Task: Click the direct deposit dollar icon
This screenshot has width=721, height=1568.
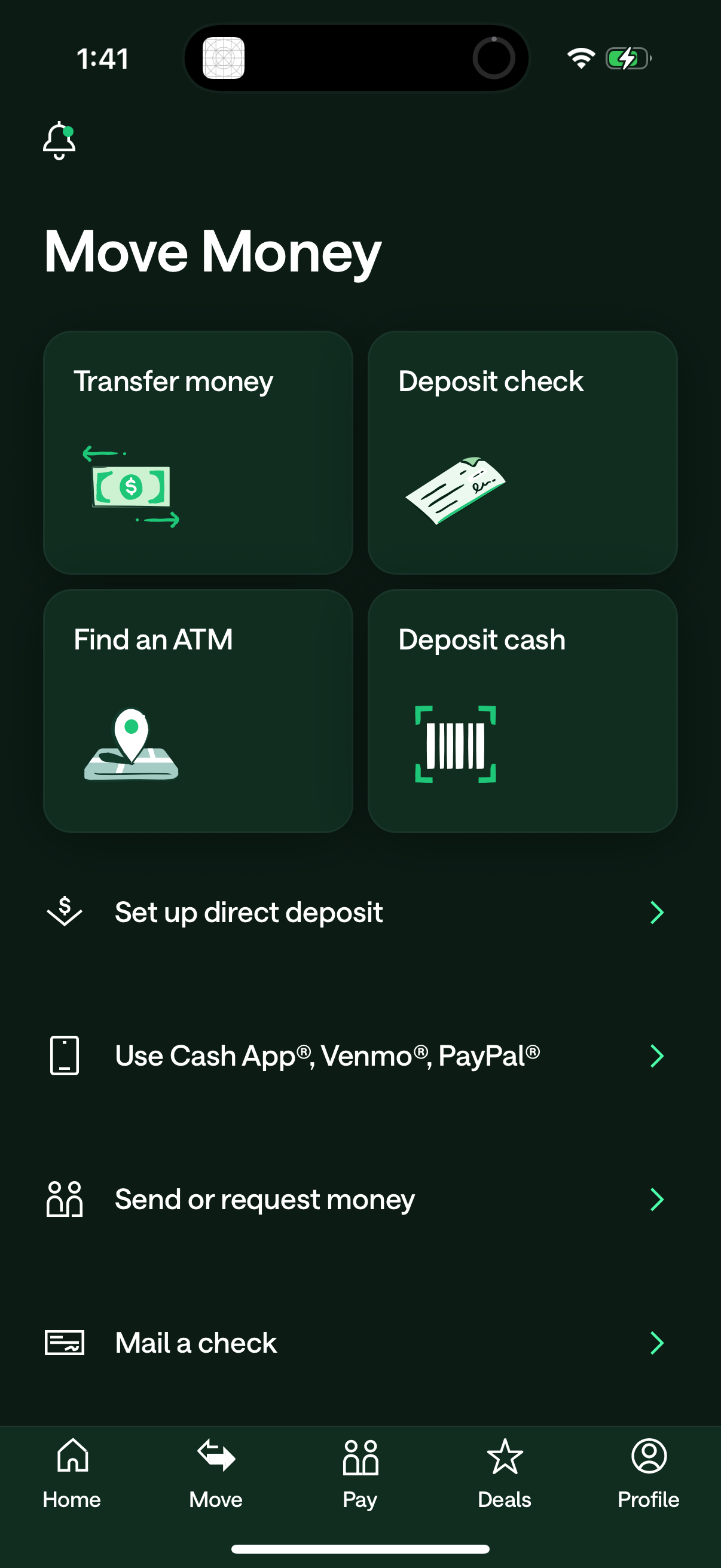Action: point(64,911)
